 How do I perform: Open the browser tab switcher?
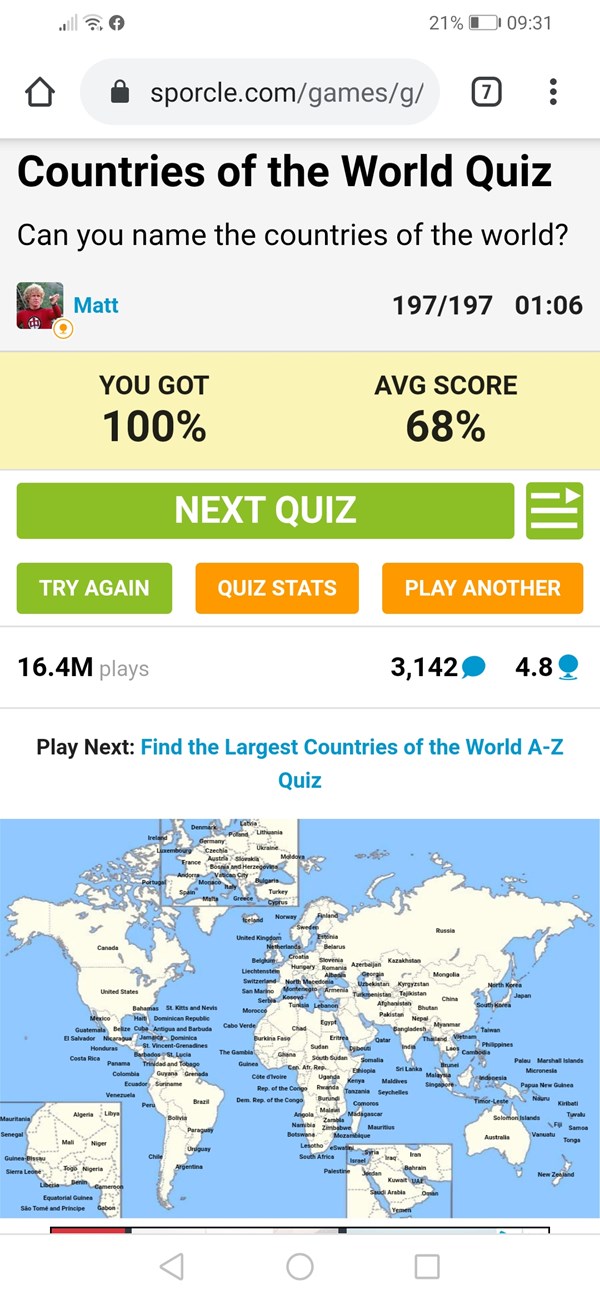pos(485,93)
